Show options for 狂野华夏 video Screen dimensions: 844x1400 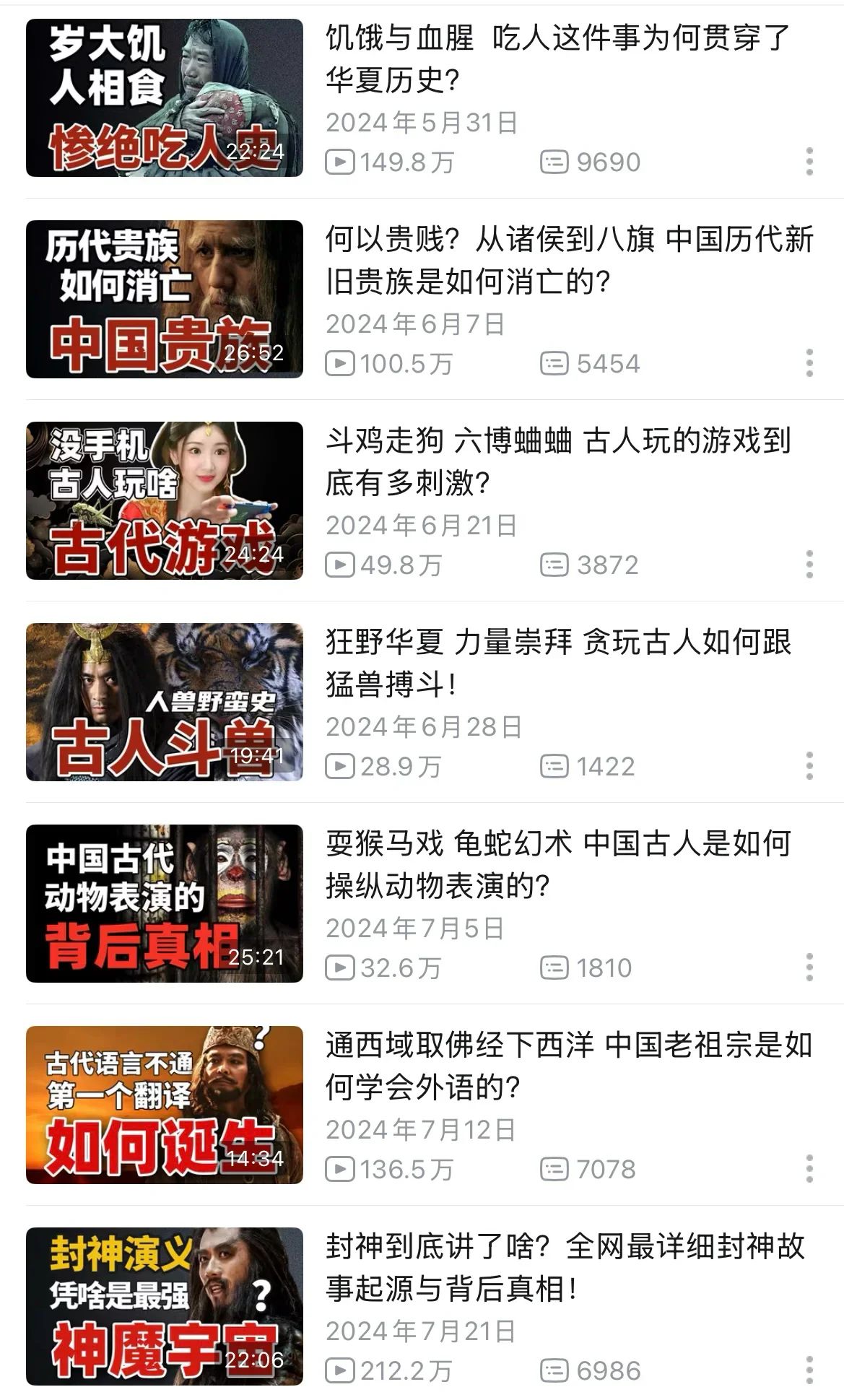(809, 766)
